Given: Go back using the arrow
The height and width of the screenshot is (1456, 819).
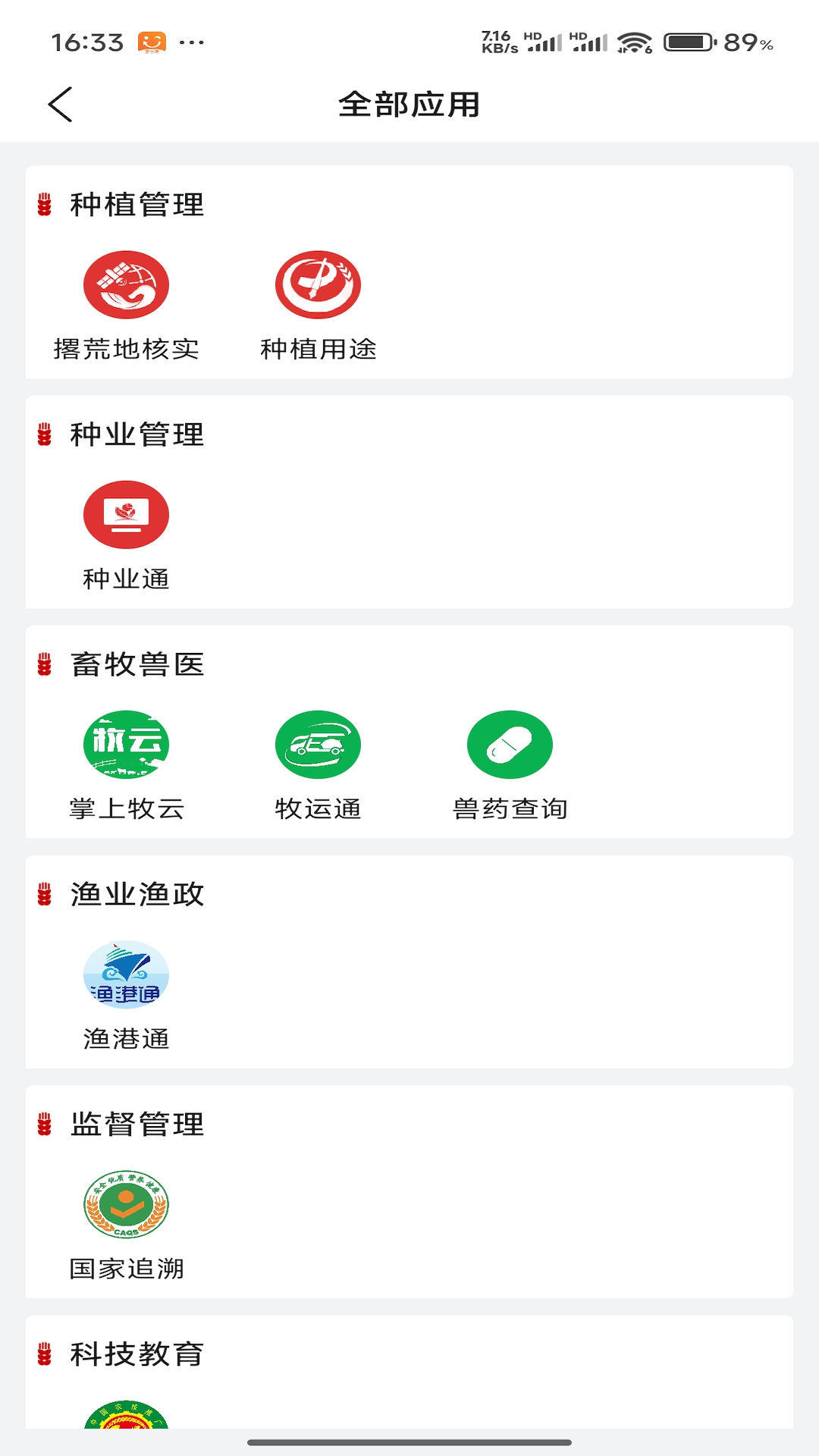Looking at the screenshot, I should click(59, 105).
